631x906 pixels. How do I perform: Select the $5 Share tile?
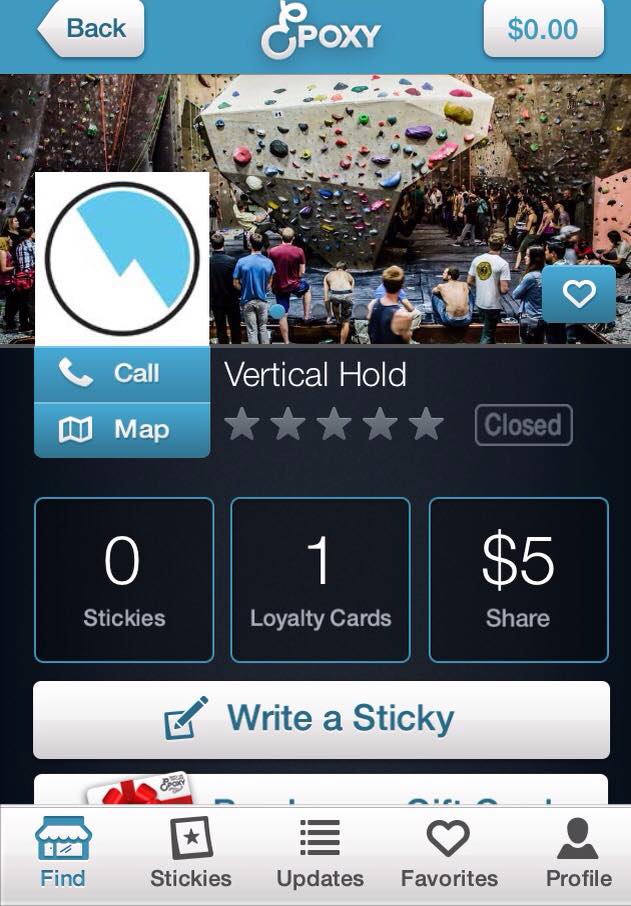pos(518,580)
